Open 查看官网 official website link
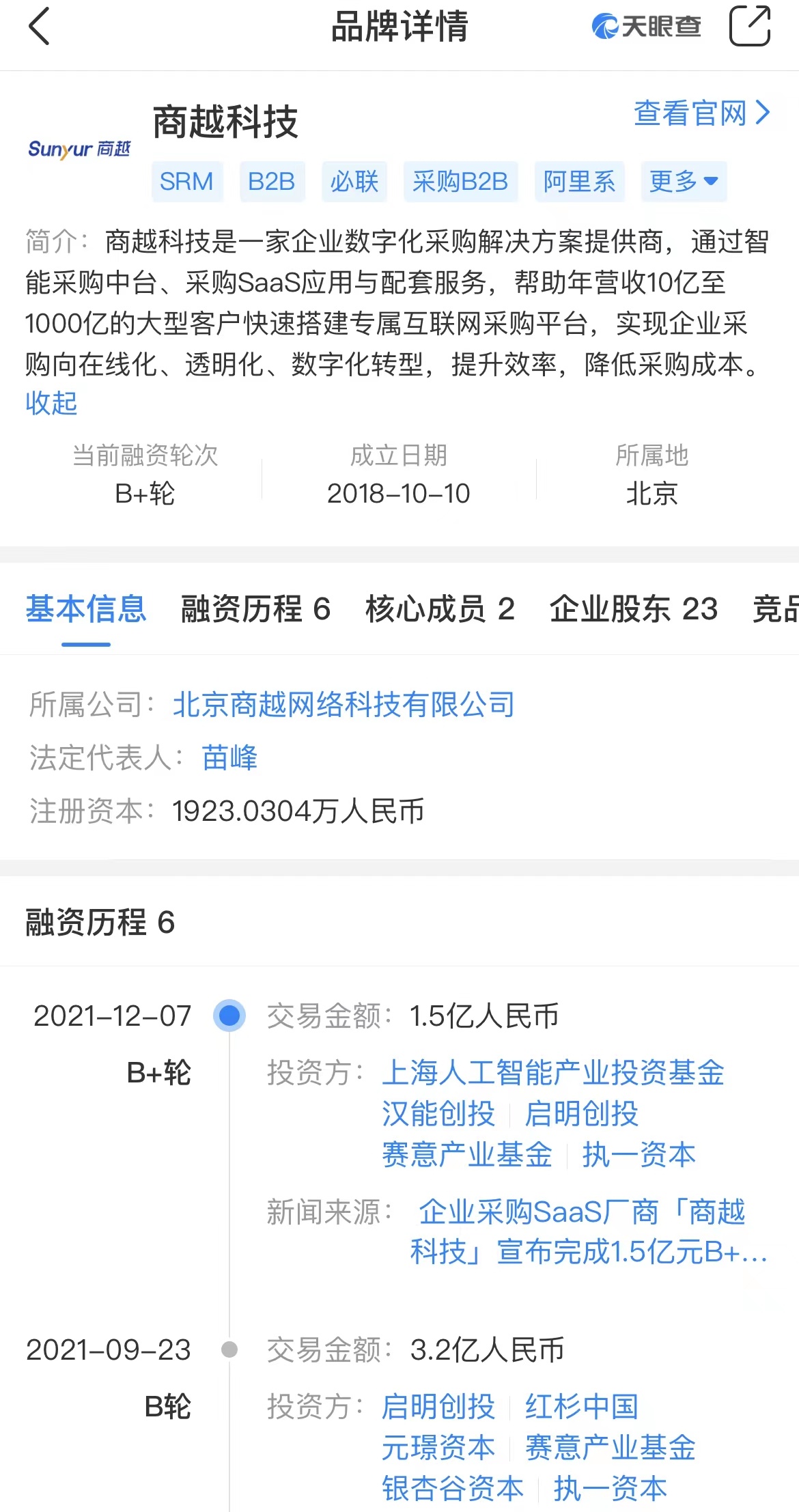 click(x=701, y=113)
